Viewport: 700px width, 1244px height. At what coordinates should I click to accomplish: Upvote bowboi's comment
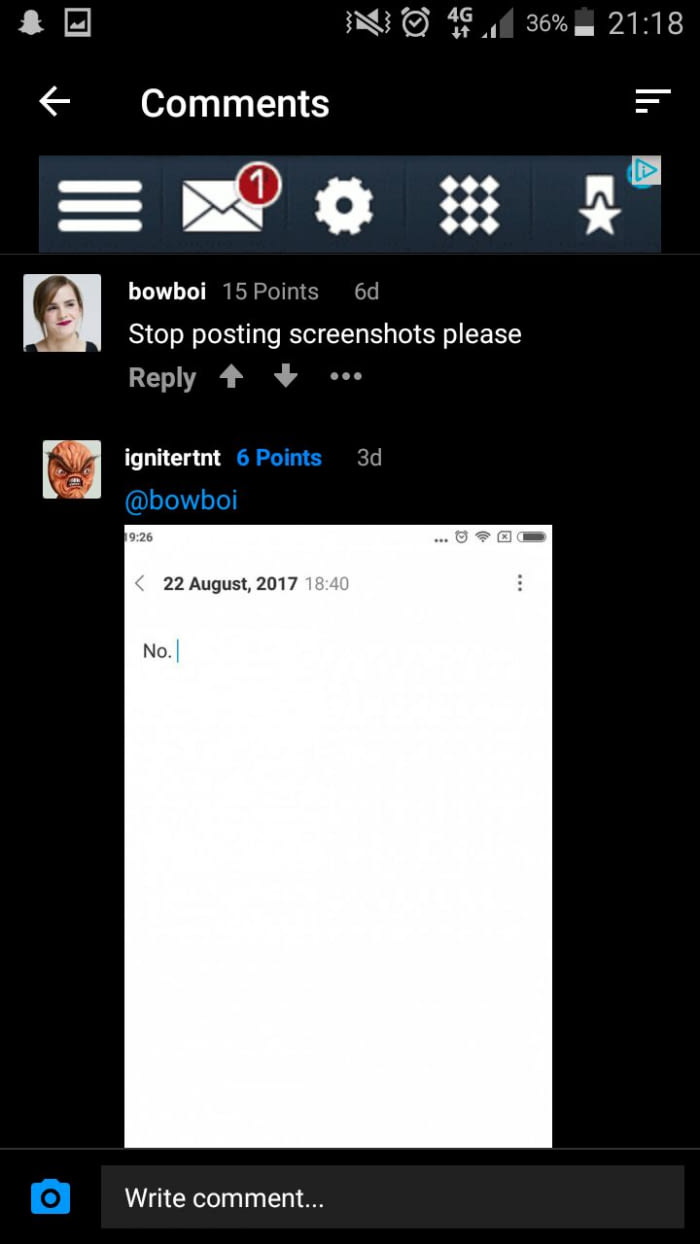click(x=231, y=377)
